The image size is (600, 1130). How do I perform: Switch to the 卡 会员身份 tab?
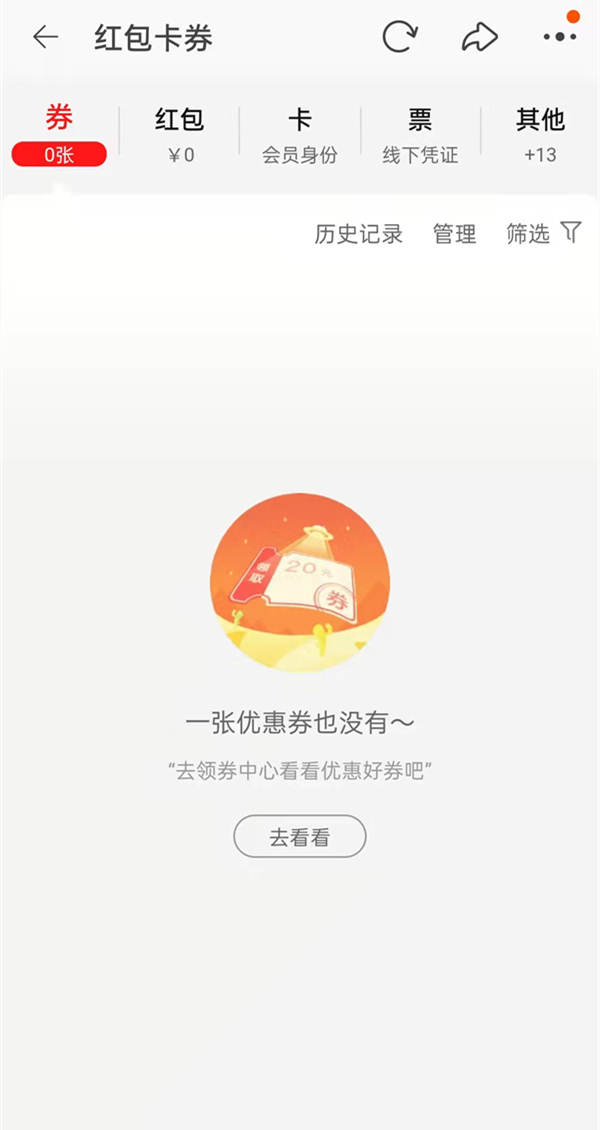click(x=300, y=134)
